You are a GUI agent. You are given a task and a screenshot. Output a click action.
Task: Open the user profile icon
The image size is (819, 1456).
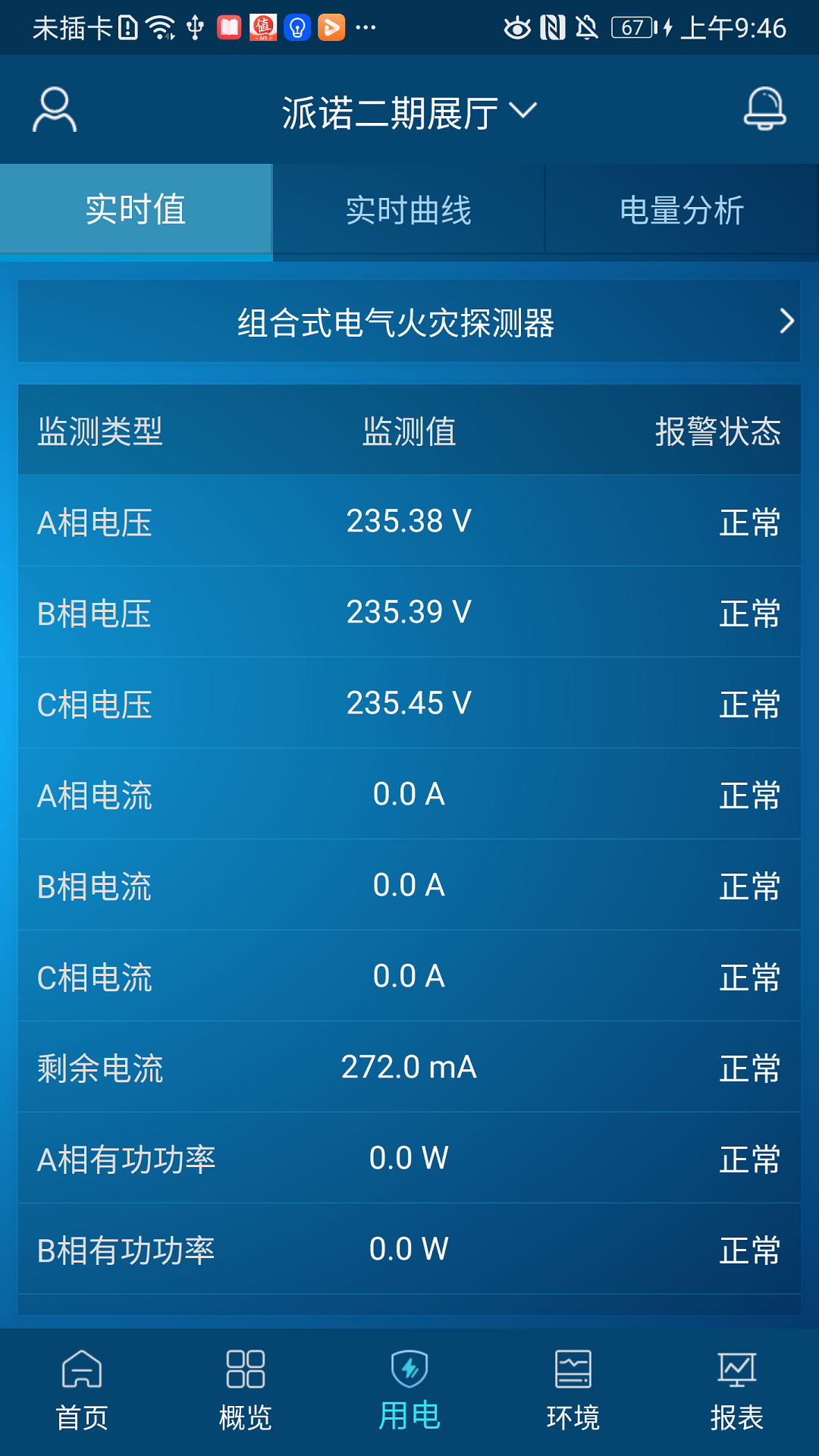pos(53,109)
